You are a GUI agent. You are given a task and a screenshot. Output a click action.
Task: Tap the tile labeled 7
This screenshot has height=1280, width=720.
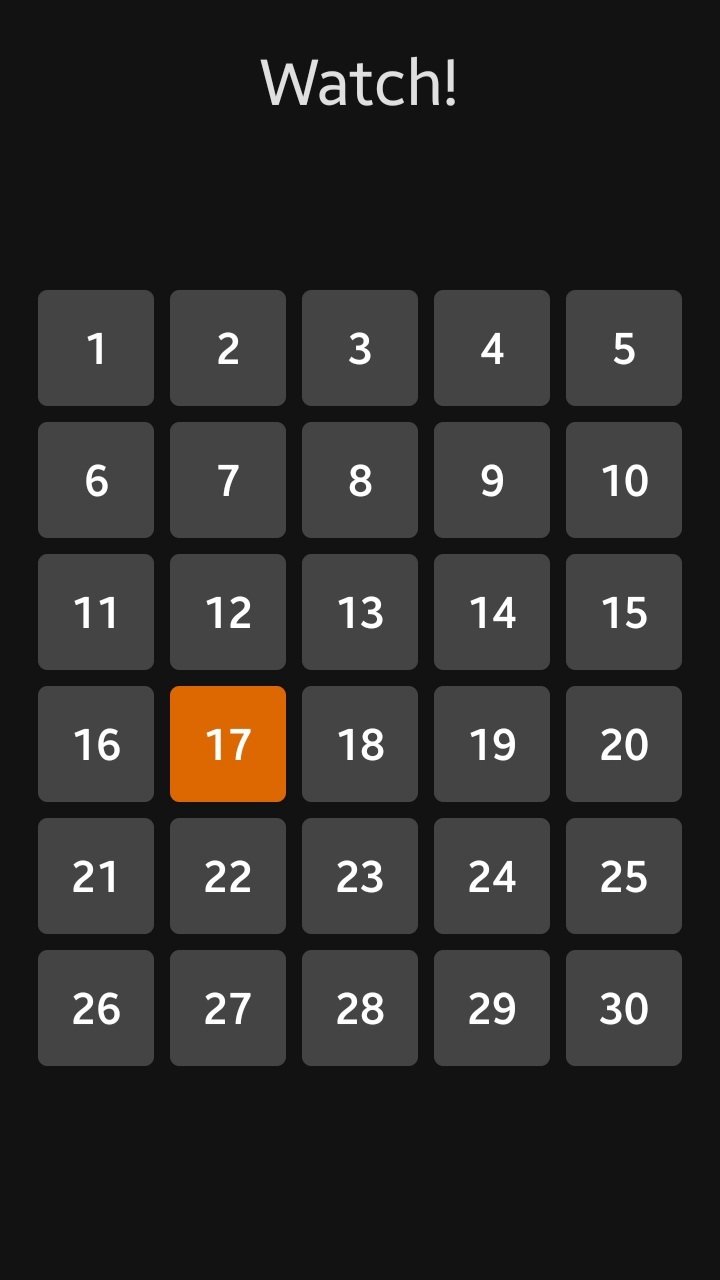[x=228, y=480]
